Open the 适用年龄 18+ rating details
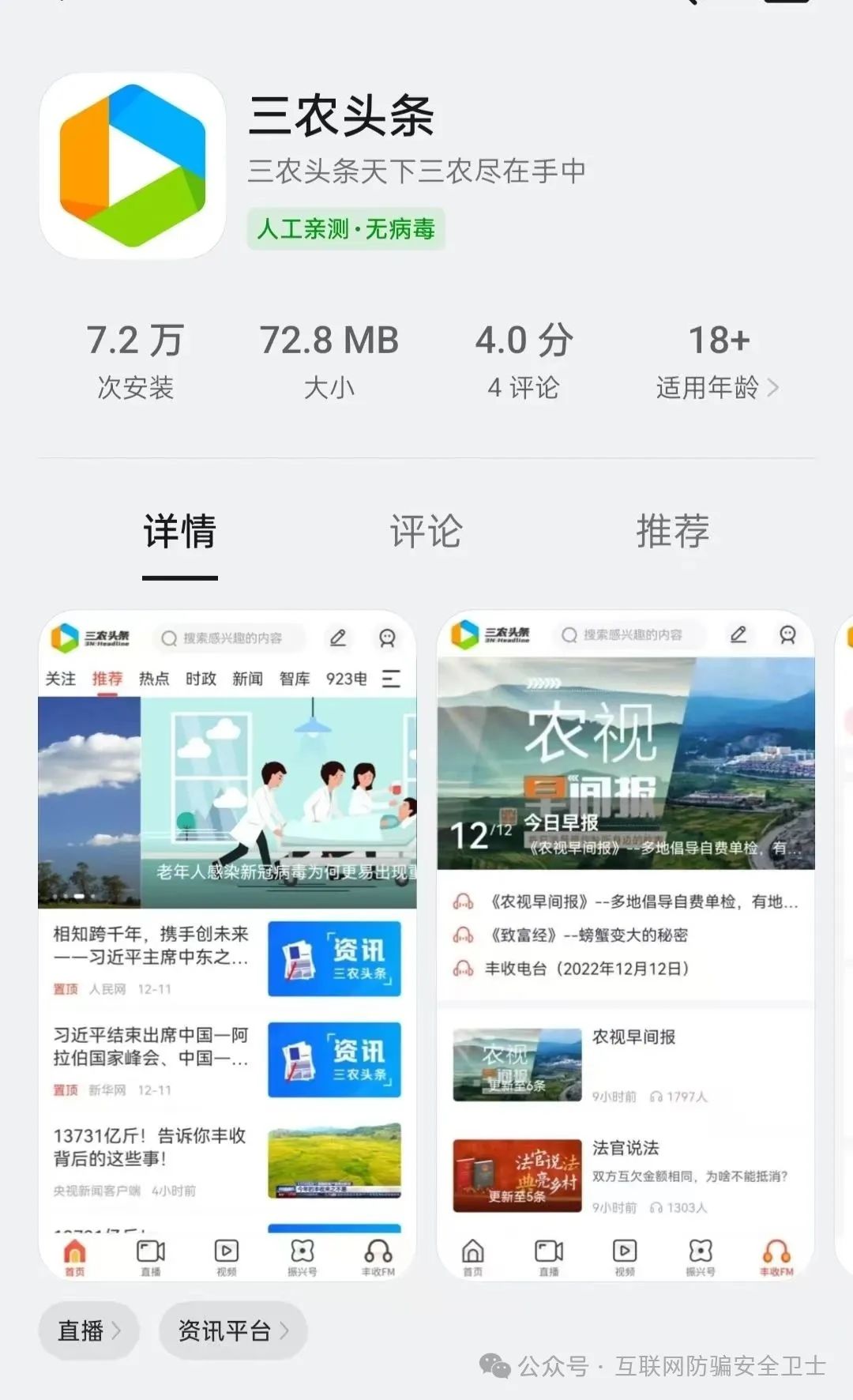Screen dimensions: 853x1400 point(717,363)
